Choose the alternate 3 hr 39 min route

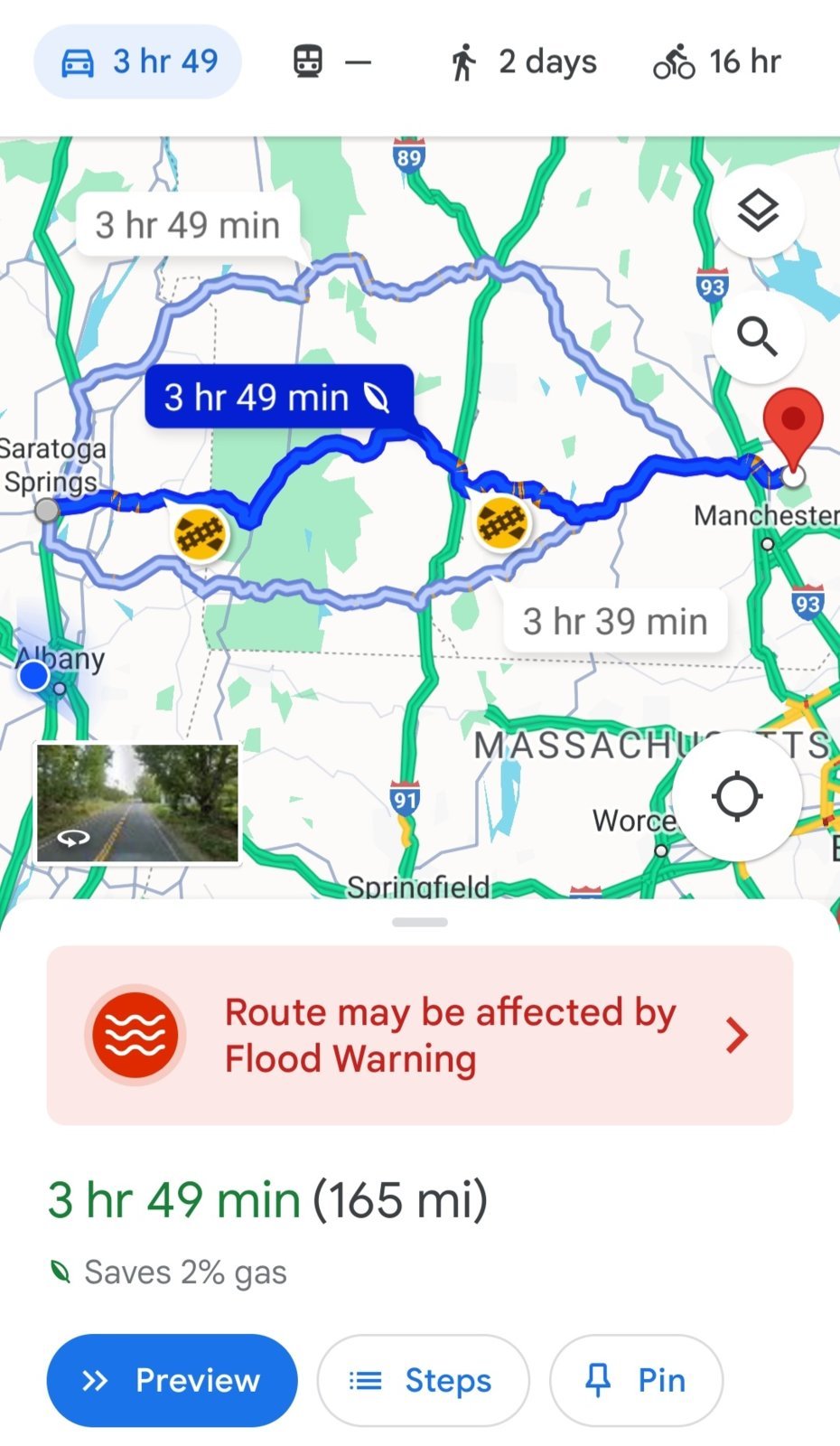[615, 621]
